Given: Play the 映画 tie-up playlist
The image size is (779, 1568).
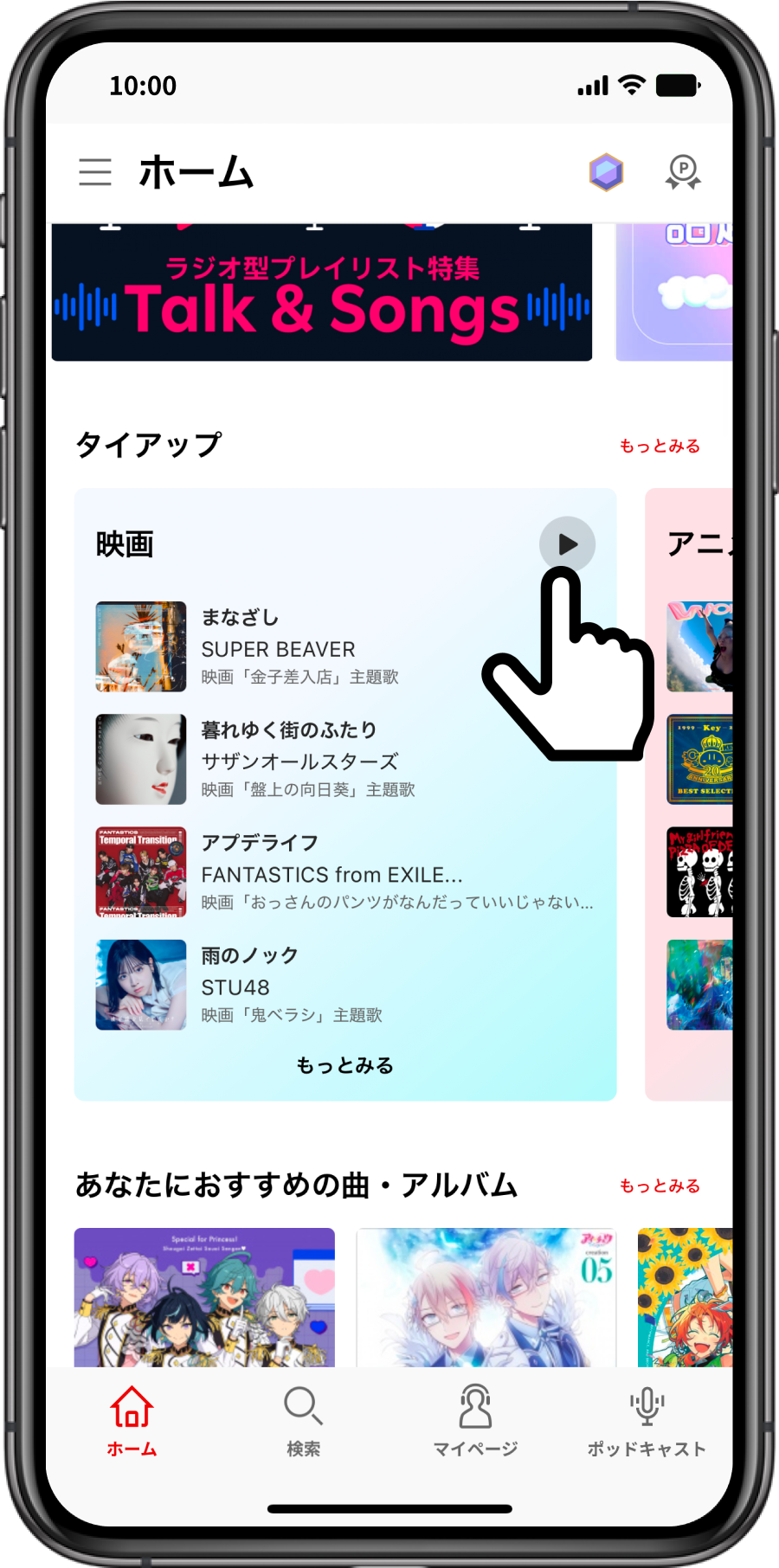Looking at the screenshot, I should point(567,544).
